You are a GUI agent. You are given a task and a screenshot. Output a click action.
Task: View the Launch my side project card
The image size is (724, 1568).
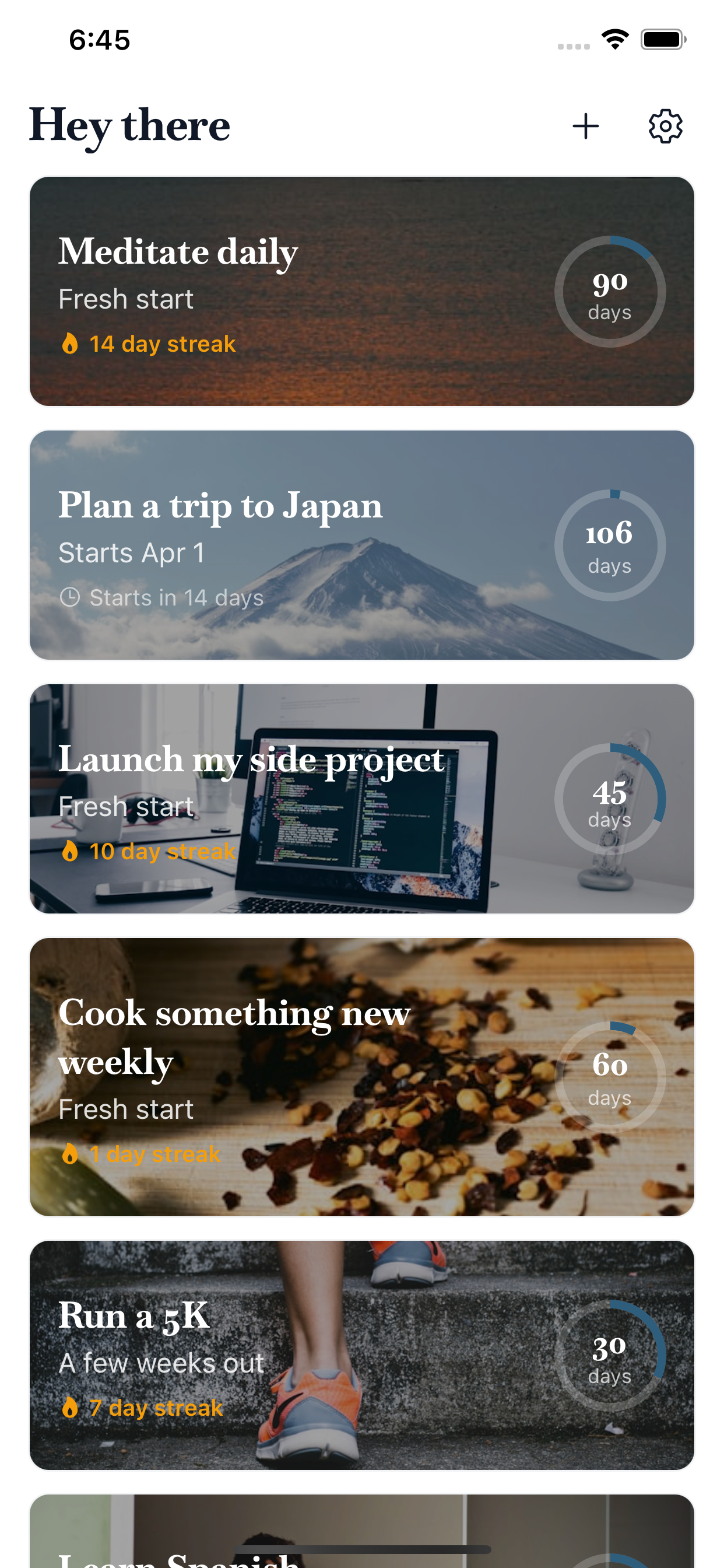pyautogui.click(x=361, y=799)
